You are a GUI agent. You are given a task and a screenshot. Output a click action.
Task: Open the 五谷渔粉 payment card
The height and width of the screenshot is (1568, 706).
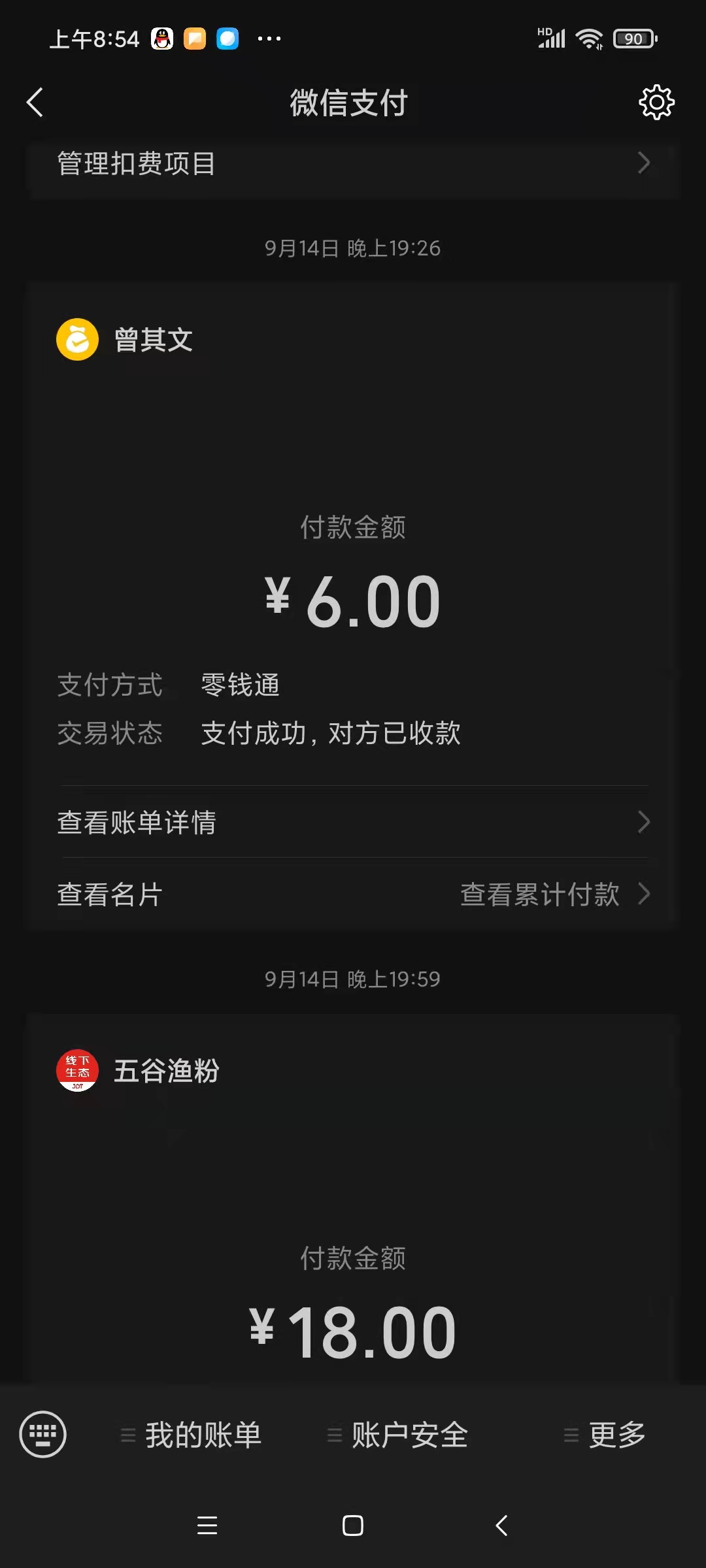tap(353, 1199)
